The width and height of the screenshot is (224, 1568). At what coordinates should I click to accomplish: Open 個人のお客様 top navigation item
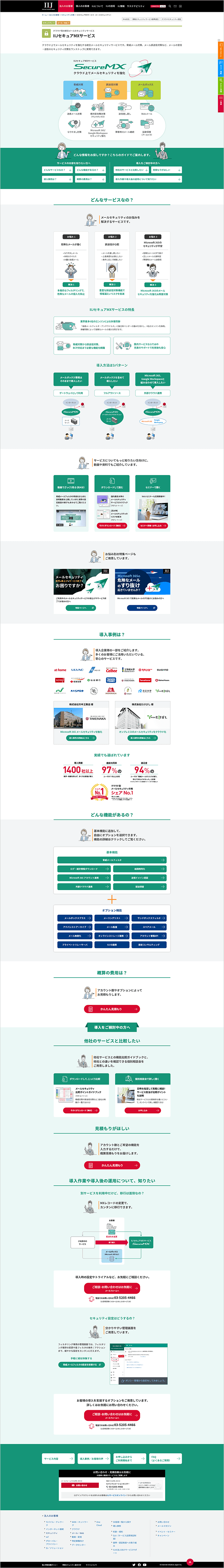82,6
